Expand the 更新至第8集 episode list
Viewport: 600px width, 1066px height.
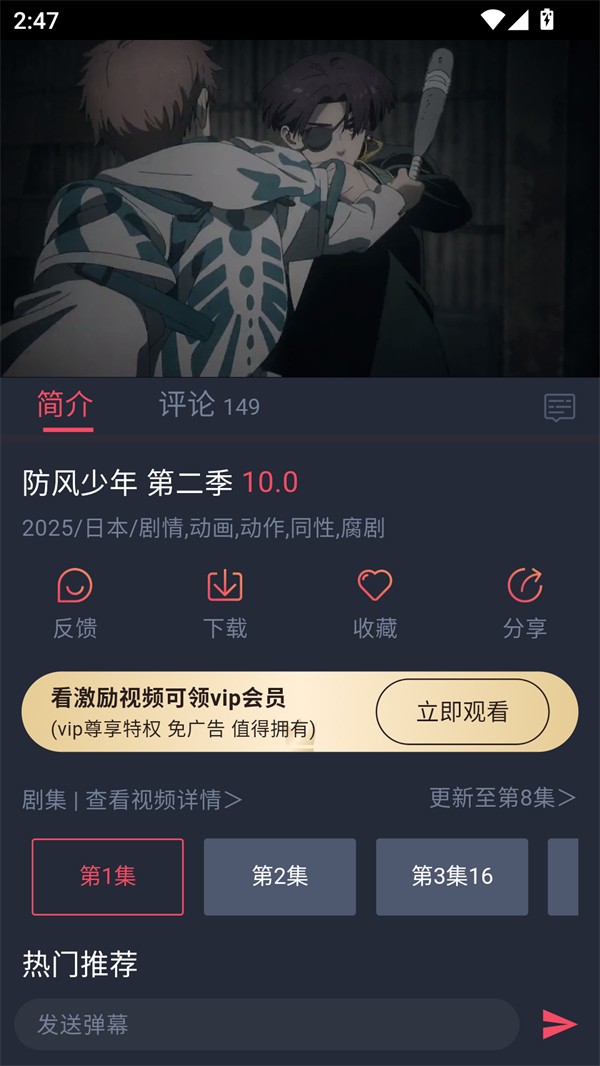click(502, 797)
